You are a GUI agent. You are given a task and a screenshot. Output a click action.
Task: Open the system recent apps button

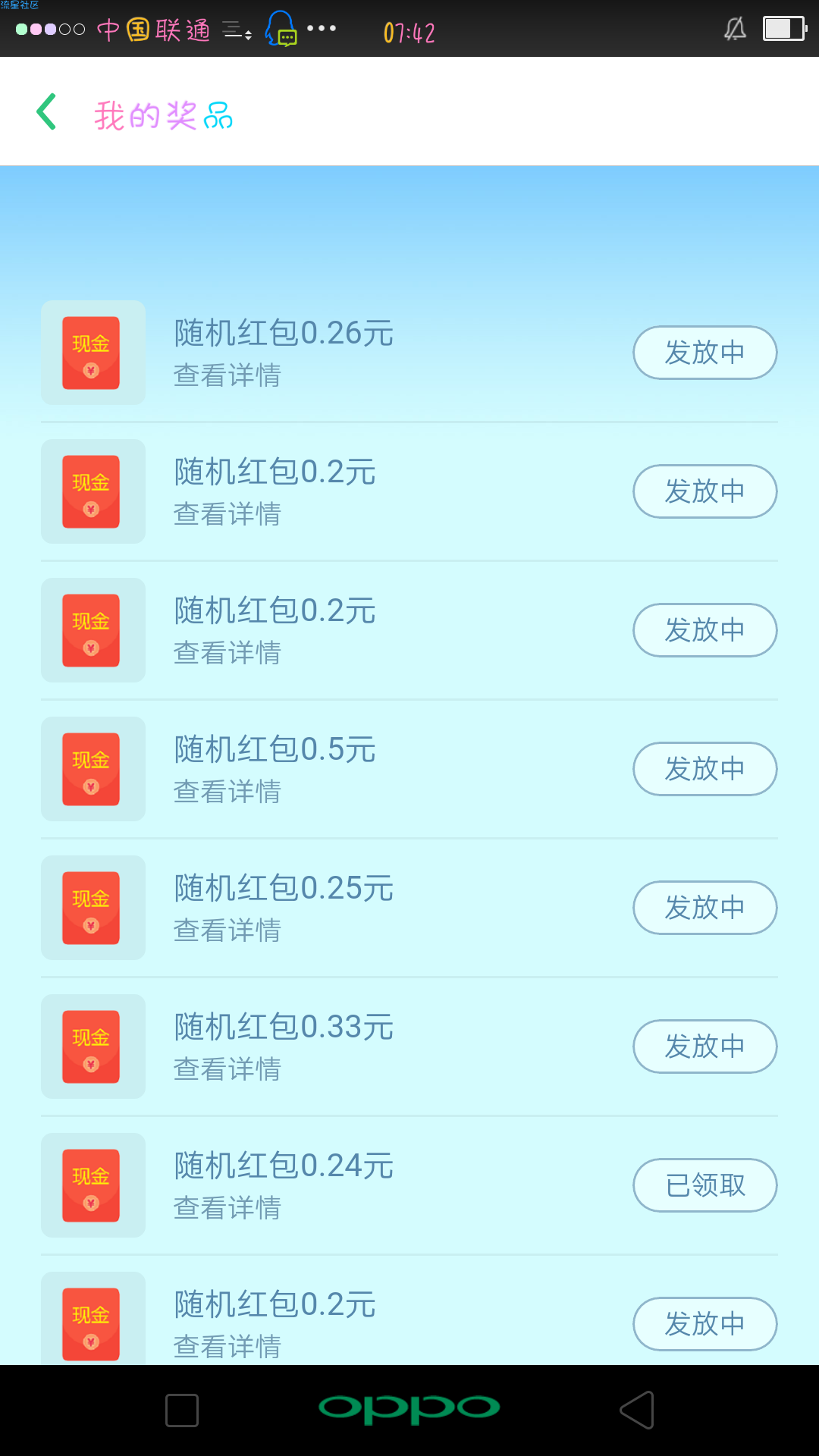point(182,1410)
